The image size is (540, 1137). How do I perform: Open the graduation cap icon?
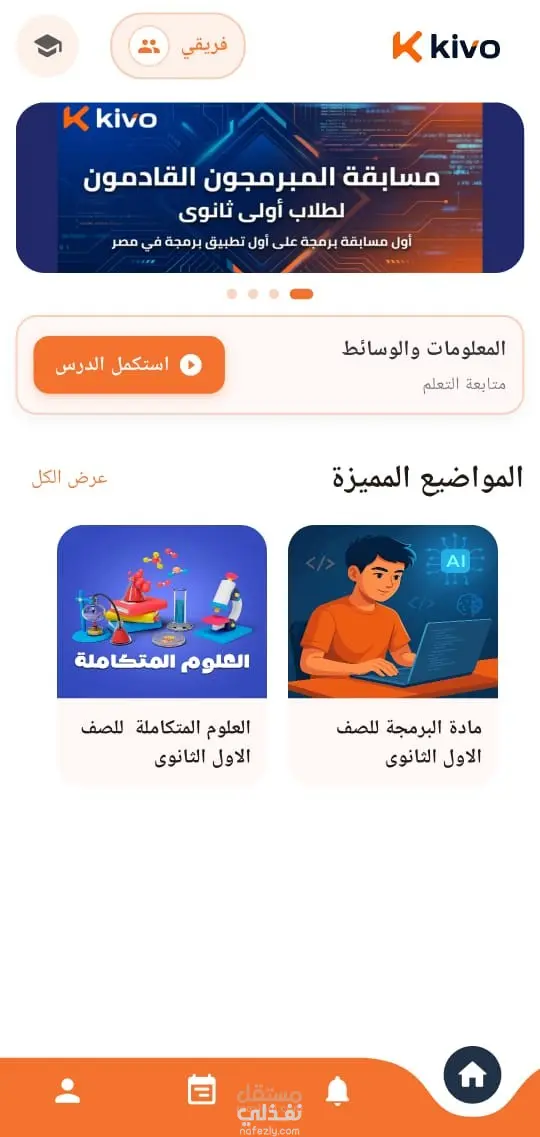click(x=48, y=46)
